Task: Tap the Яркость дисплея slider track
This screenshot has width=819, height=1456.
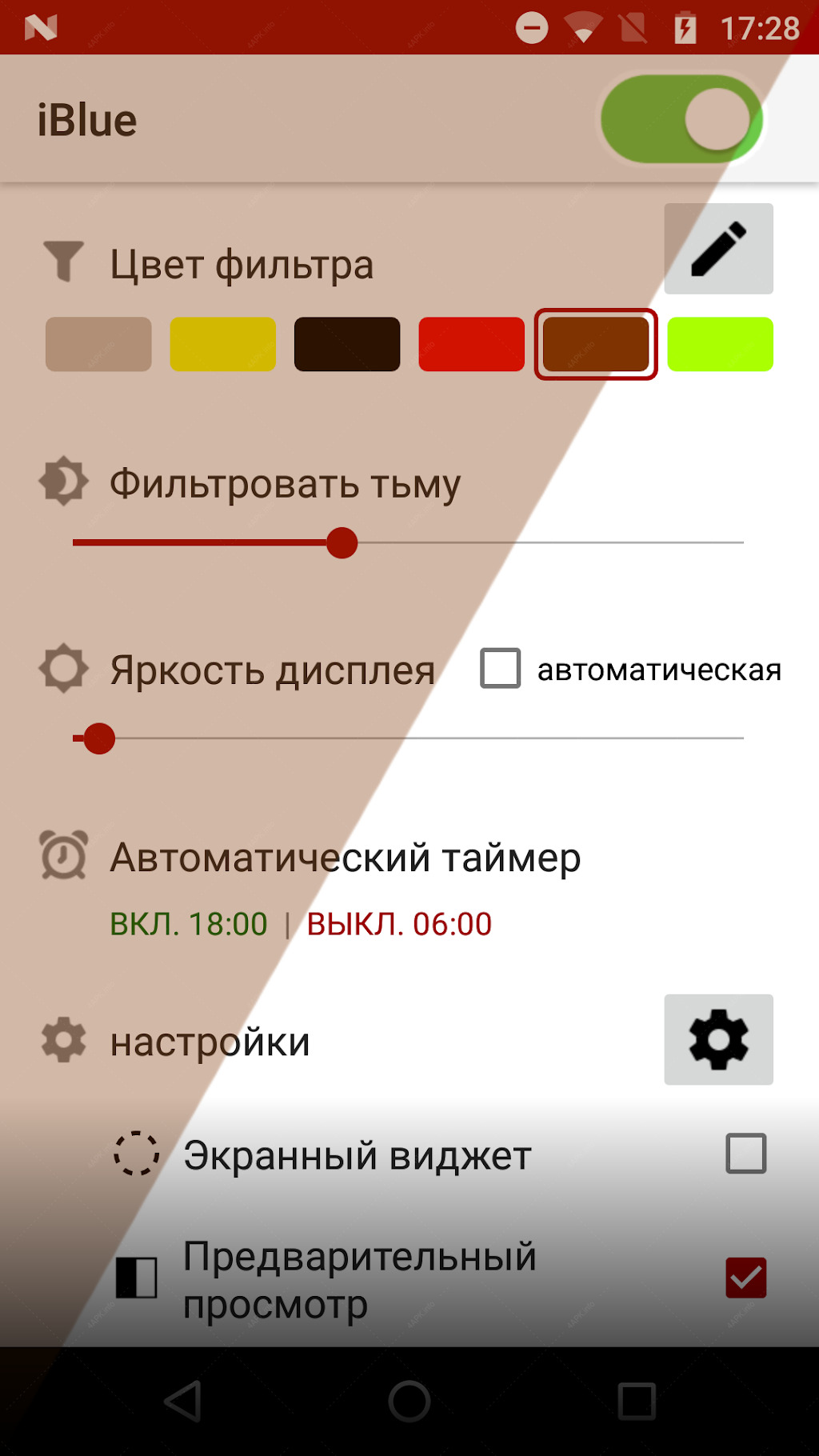Action: (408, 738)
